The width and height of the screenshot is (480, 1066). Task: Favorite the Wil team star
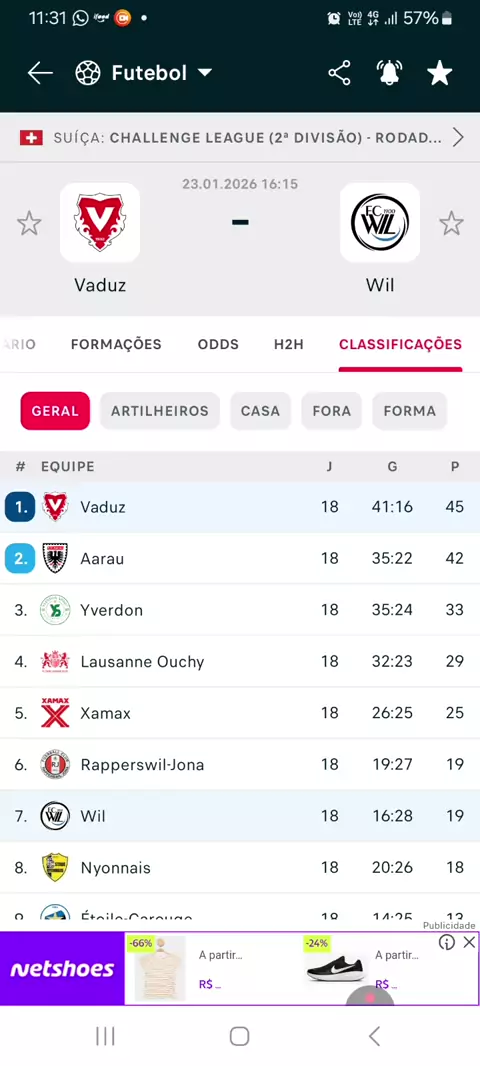coord(451,223)
